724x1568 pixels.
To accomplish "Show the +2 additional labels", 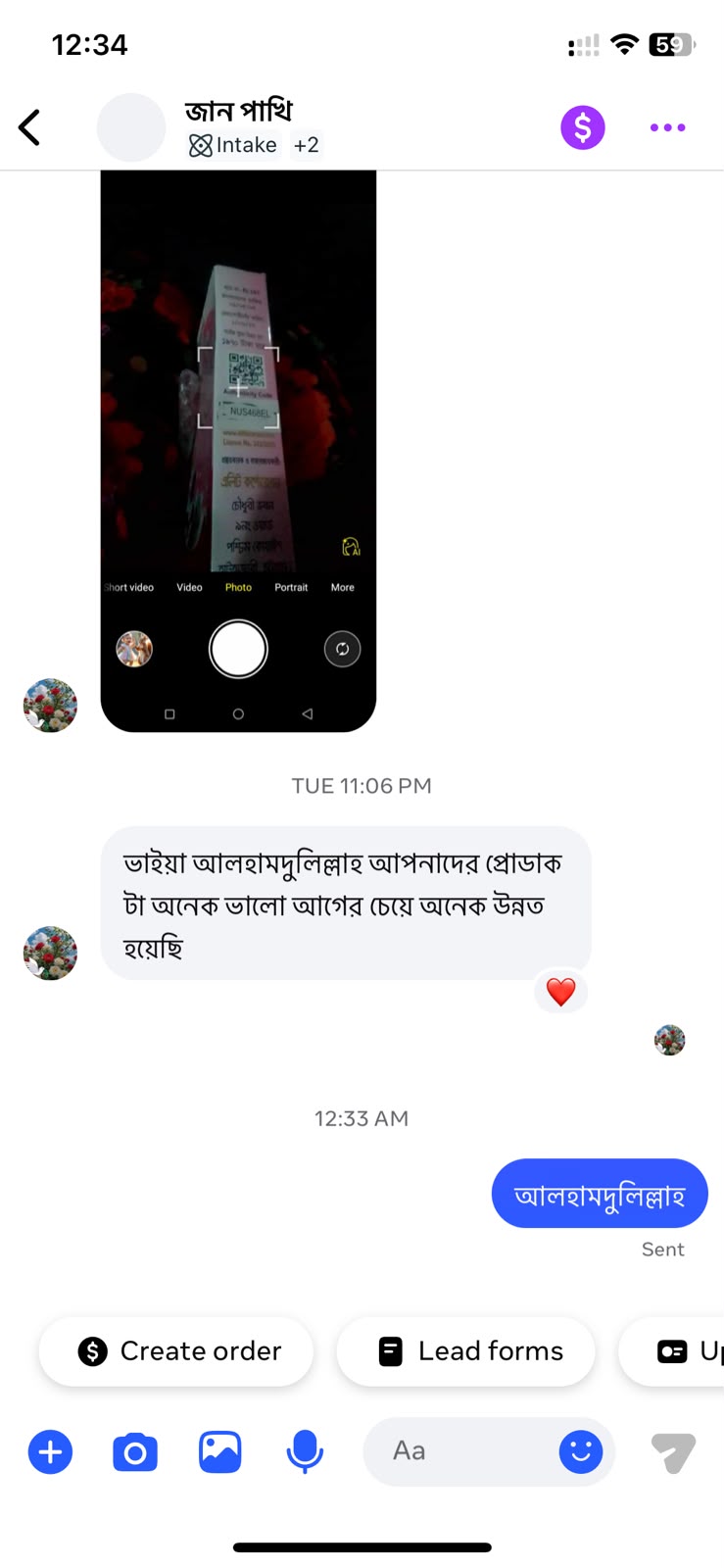I will pyautogui.click(x=307, y=145).
